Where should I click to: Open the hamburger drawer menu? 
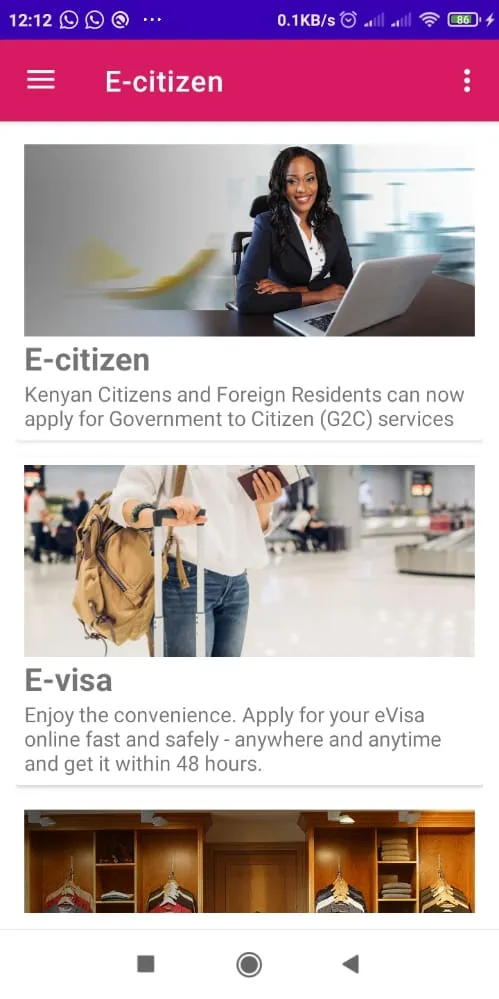pos(41,80)
